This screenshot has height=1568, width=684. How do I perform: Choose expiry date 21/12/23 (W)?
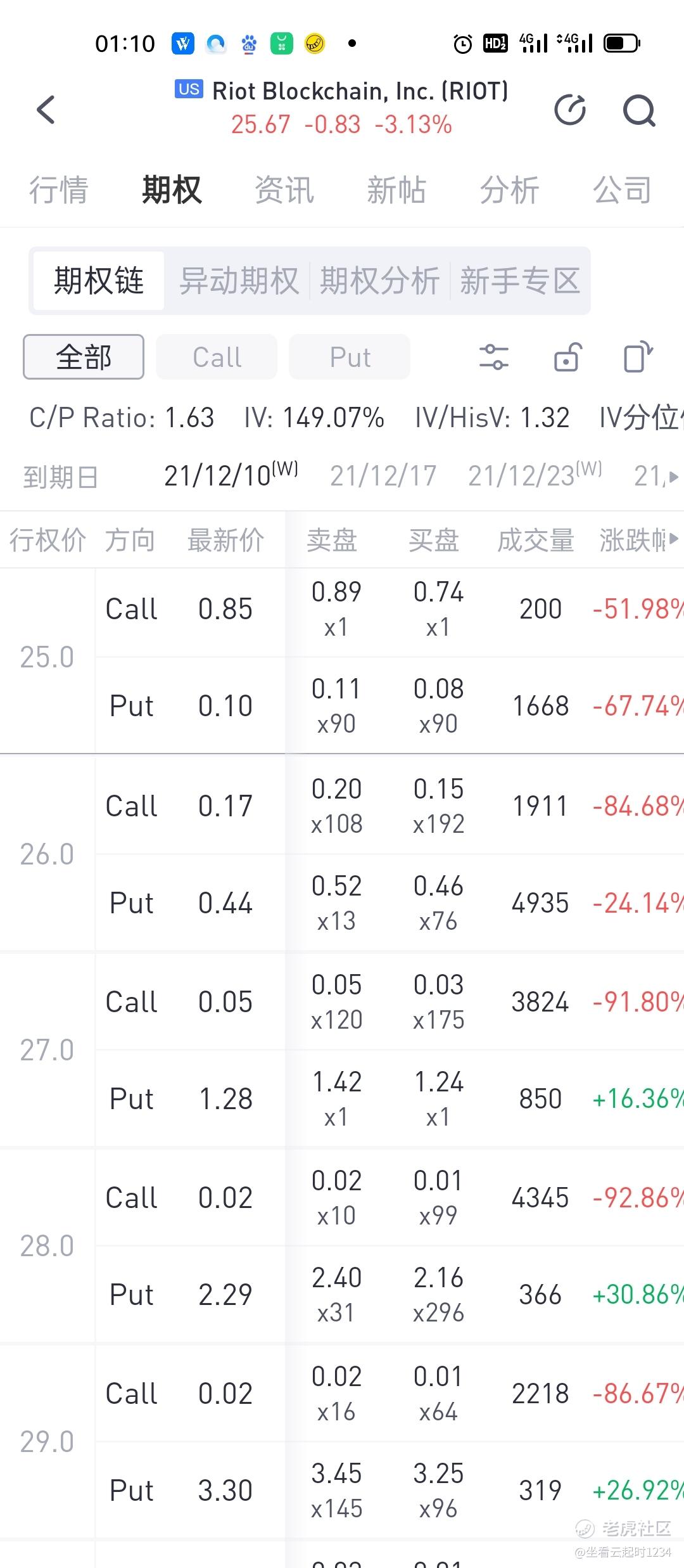click(535, 476)
